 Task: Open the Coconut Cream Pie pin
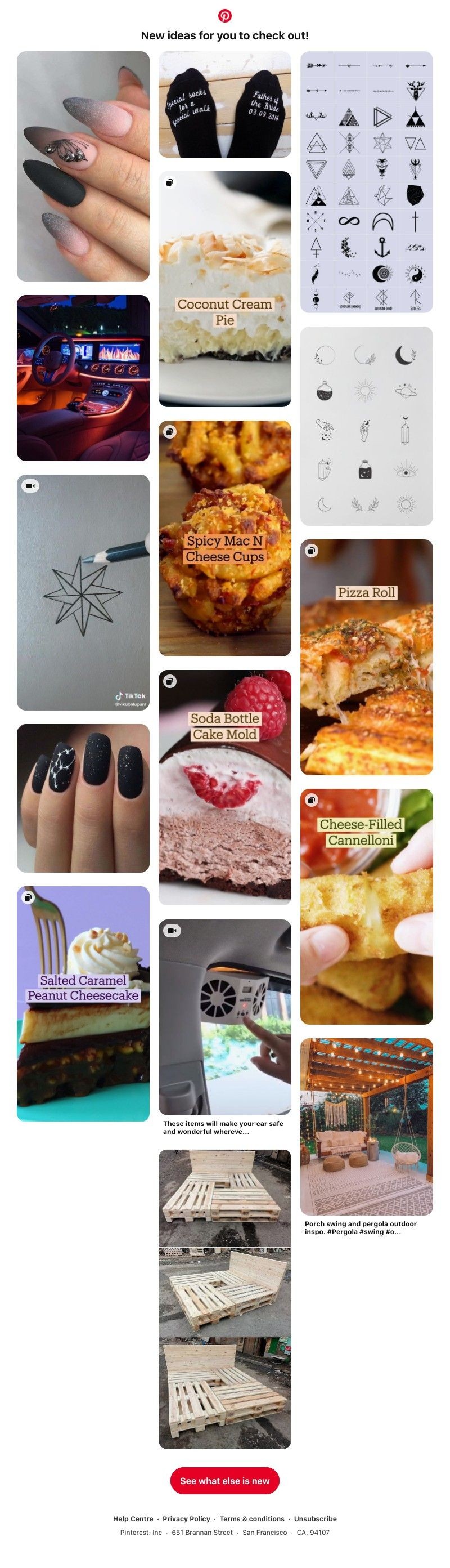[x=224, y=288]
